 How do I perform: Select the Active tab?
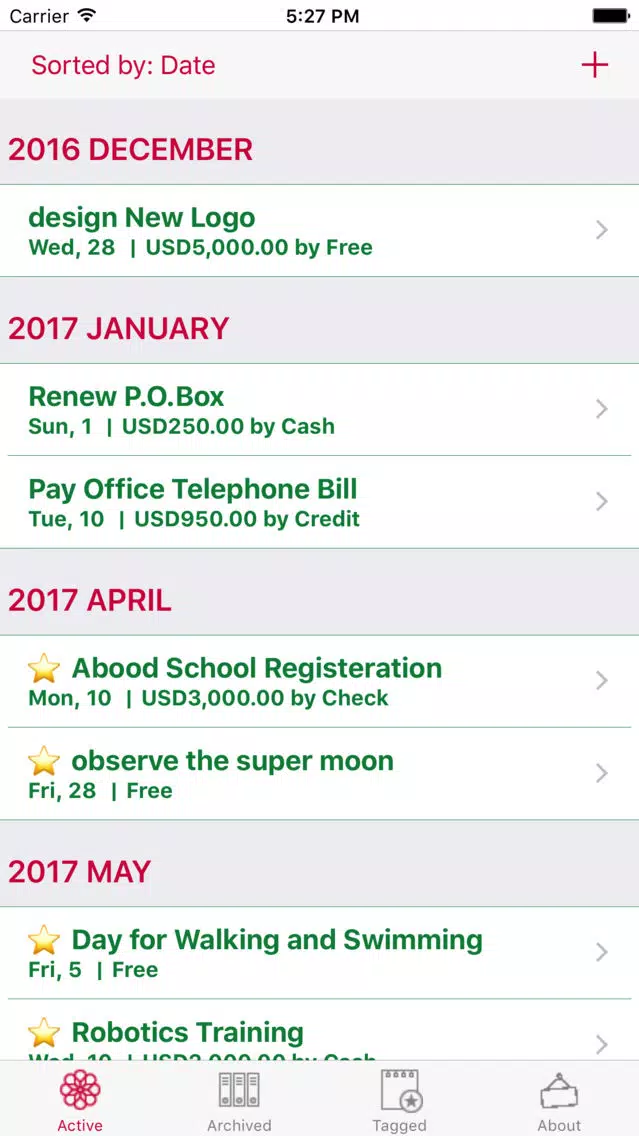80,1100
